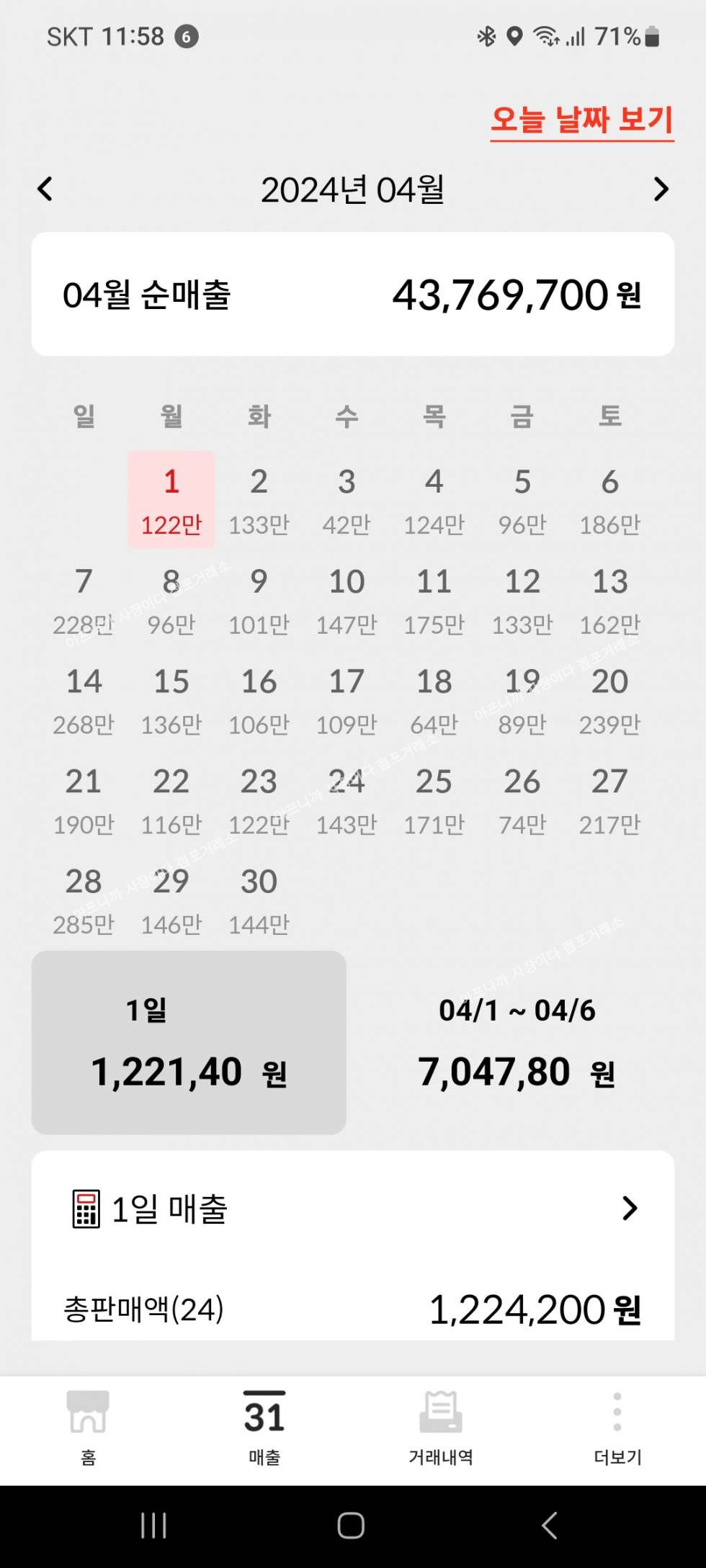Show the 1일 daily total card
The height and width of the screenshot is (1568, 706).
click(189, 1042)
